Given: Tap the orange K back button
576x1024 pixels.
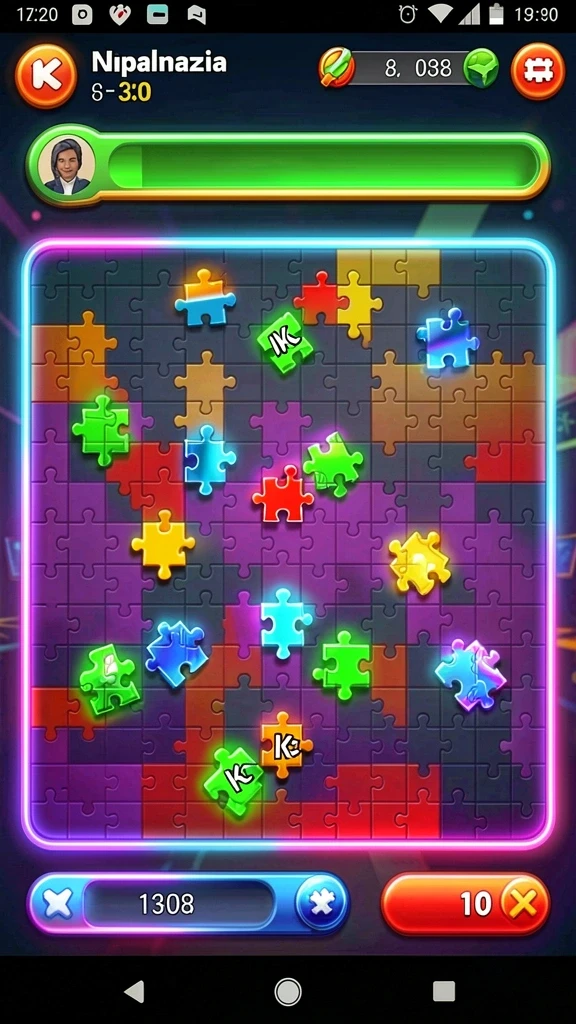Looking at the screenshot, I should click(46, 75).
